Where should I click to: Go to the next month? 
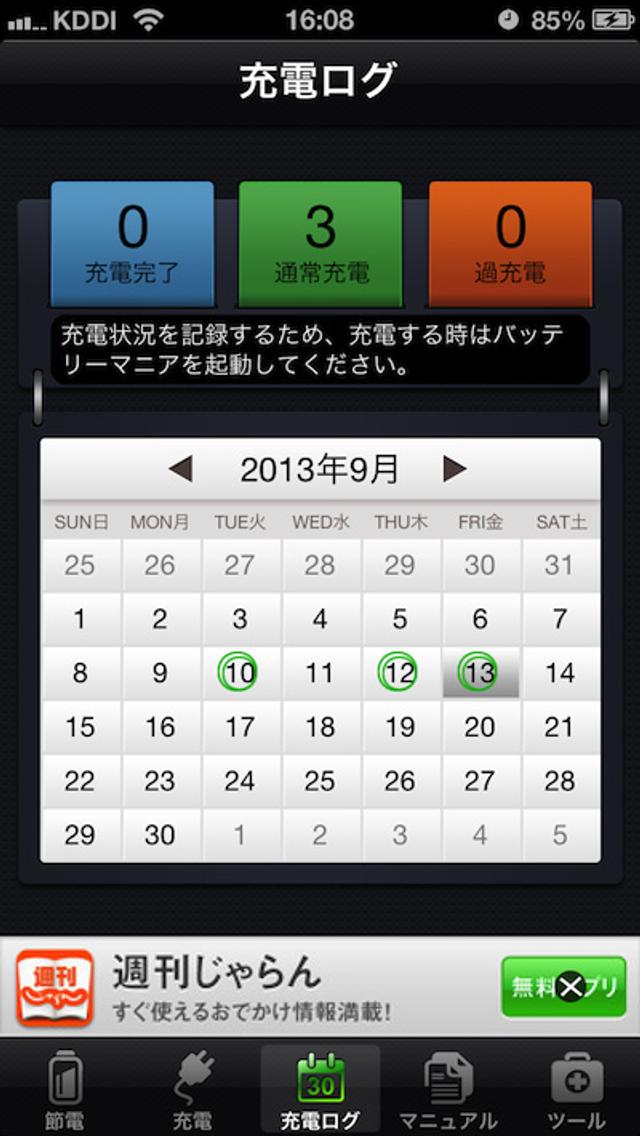455,468
